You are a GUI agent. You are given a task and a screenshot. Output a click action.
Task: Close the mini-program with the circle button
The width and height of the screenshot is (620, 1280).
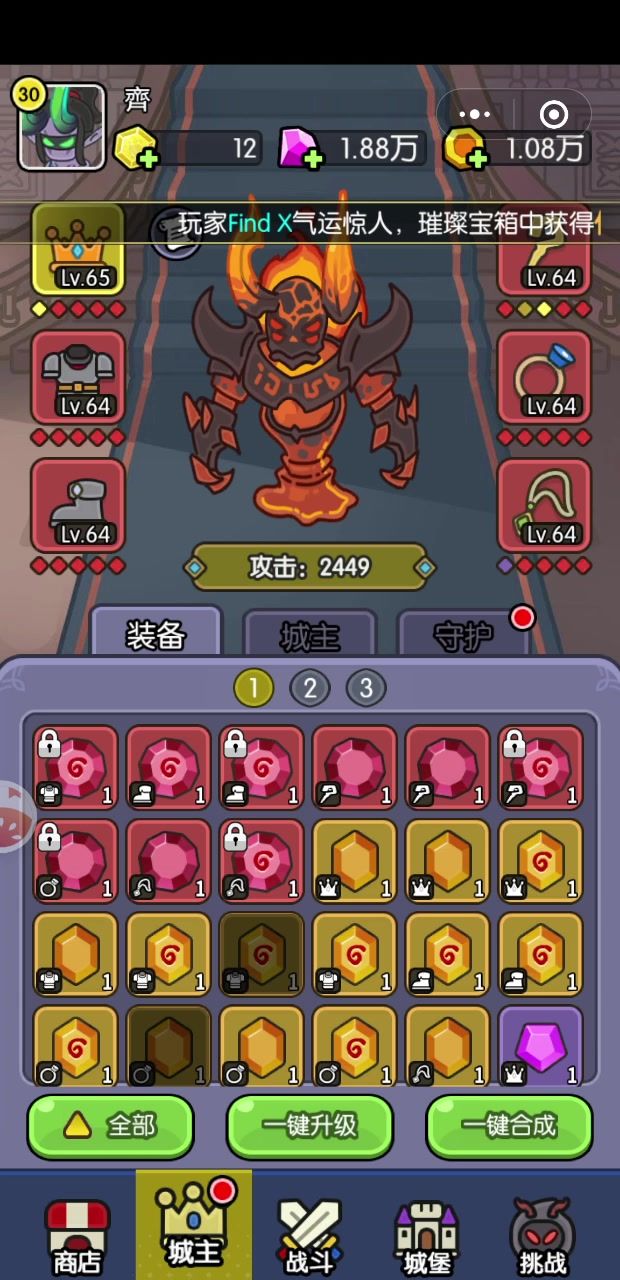coord(553,114)
